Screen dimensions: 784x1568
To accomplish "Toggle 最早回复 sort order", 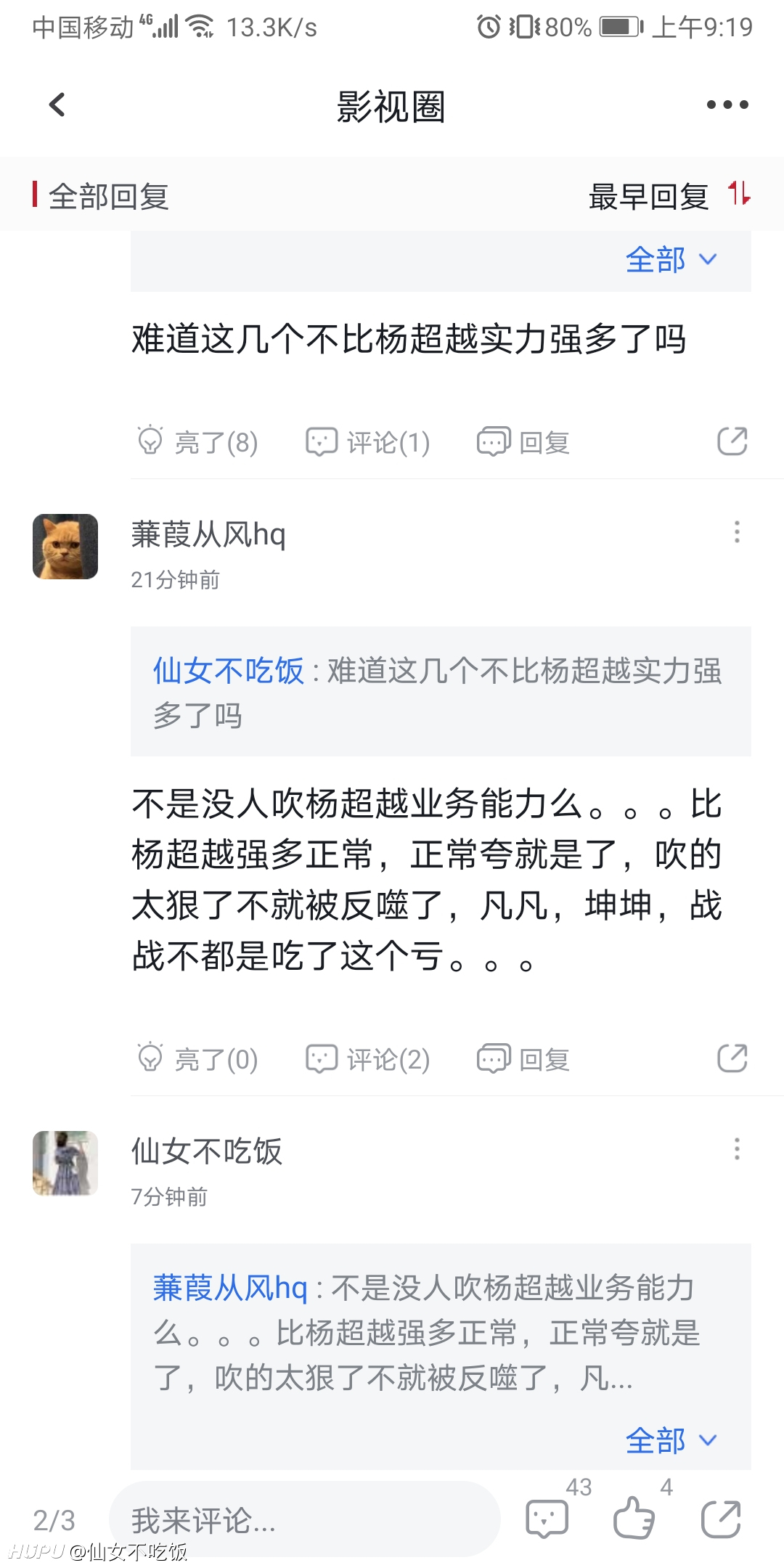I will coord(669,196).
